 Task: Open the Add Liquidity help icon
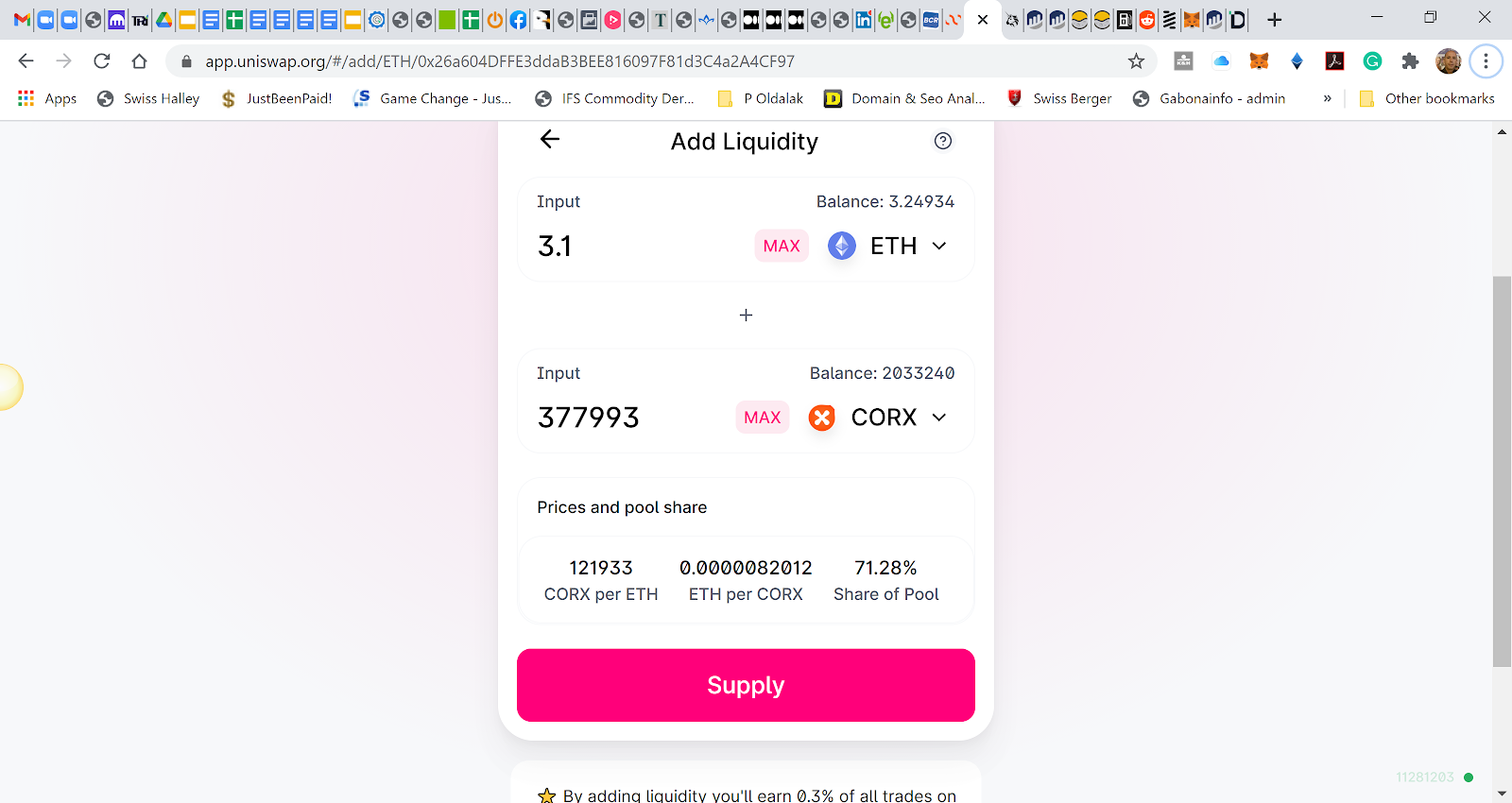942,141
